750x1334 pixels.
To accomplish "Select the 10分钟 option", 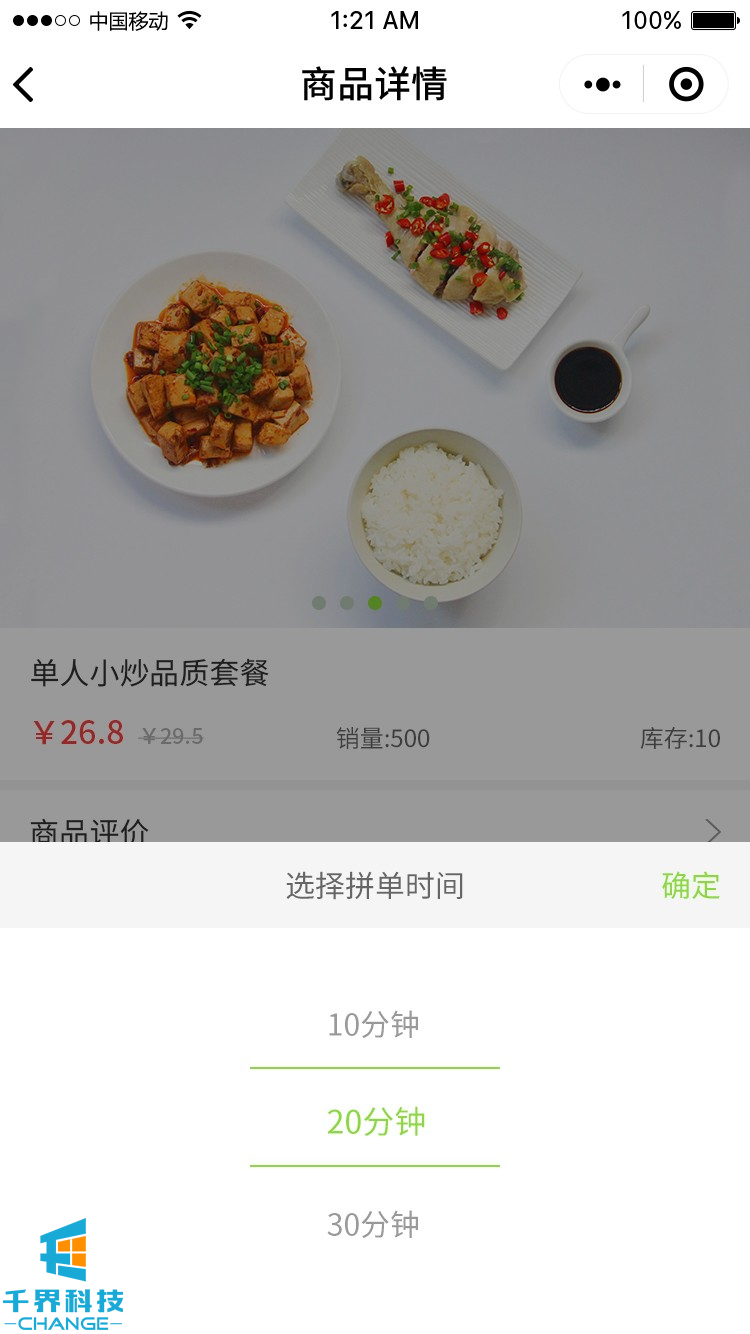I will pyautogui.click(x=374, y=1025).
